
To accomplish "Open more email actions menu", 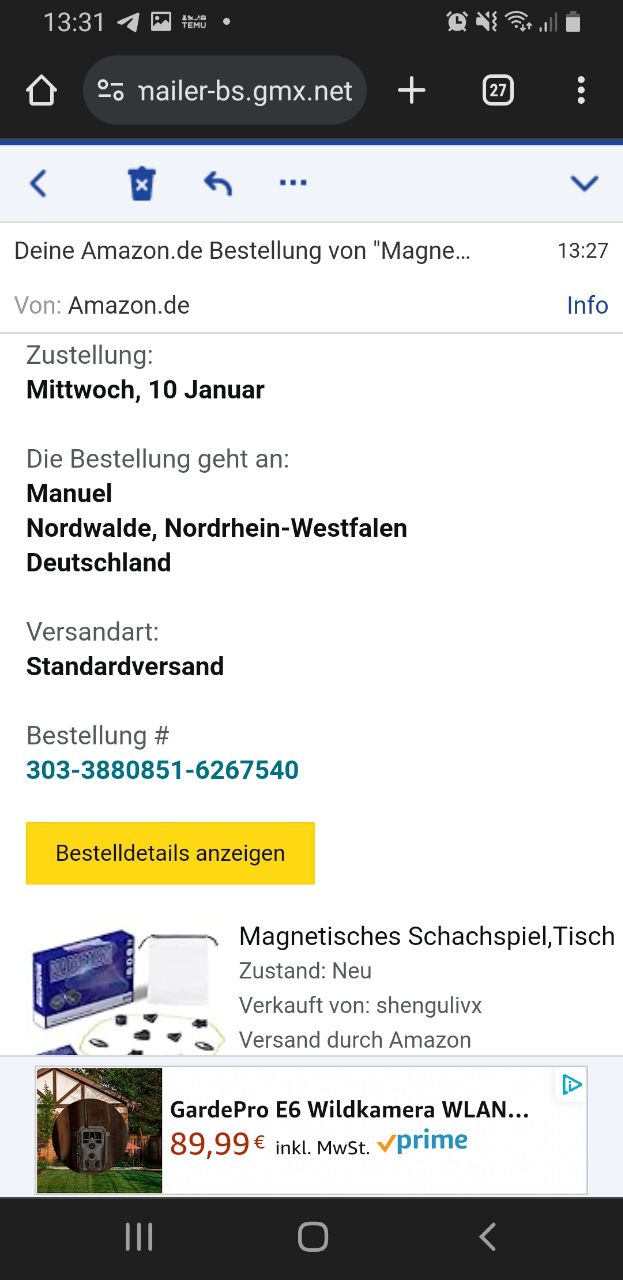I will 293,183.
